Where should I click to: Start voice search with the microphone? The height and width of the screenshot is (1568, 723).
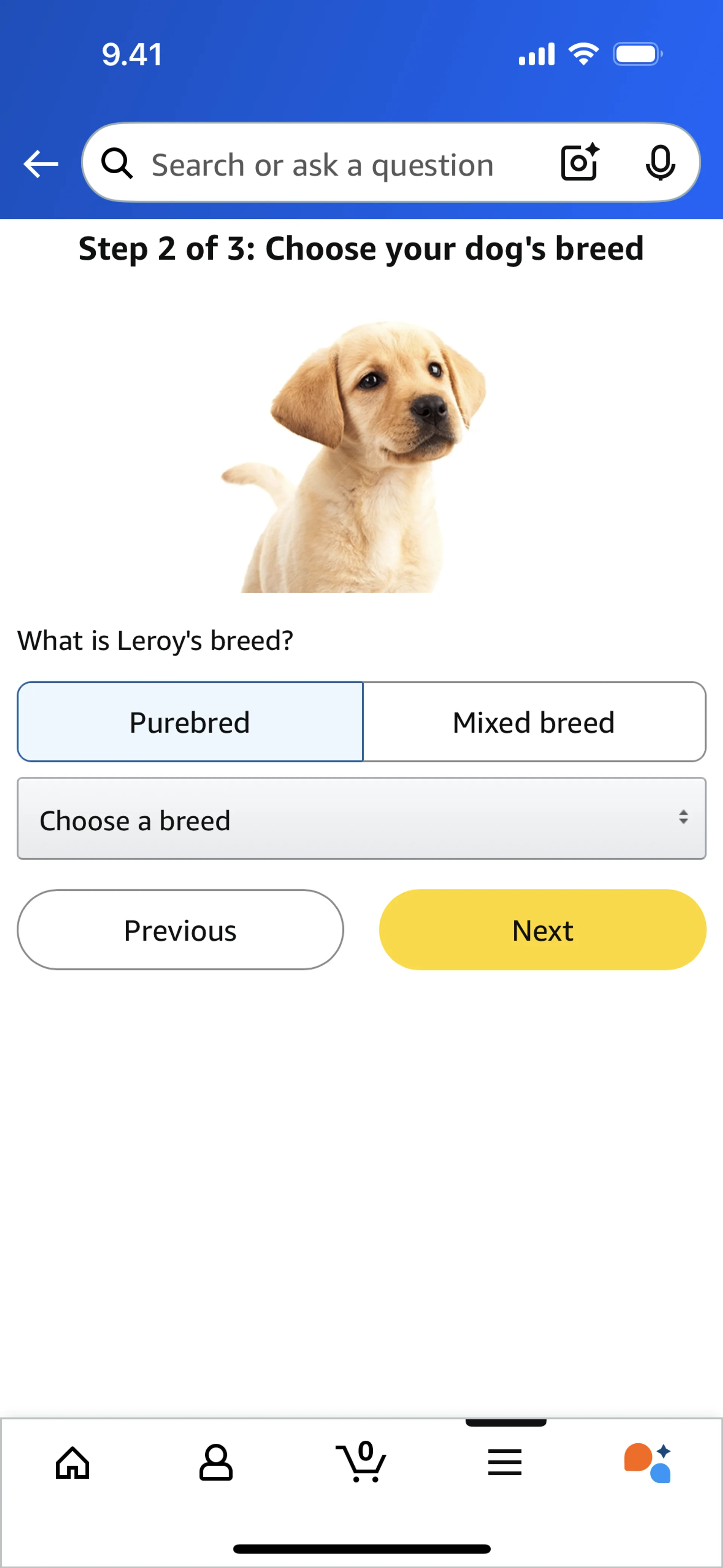(x=660, y=162)
